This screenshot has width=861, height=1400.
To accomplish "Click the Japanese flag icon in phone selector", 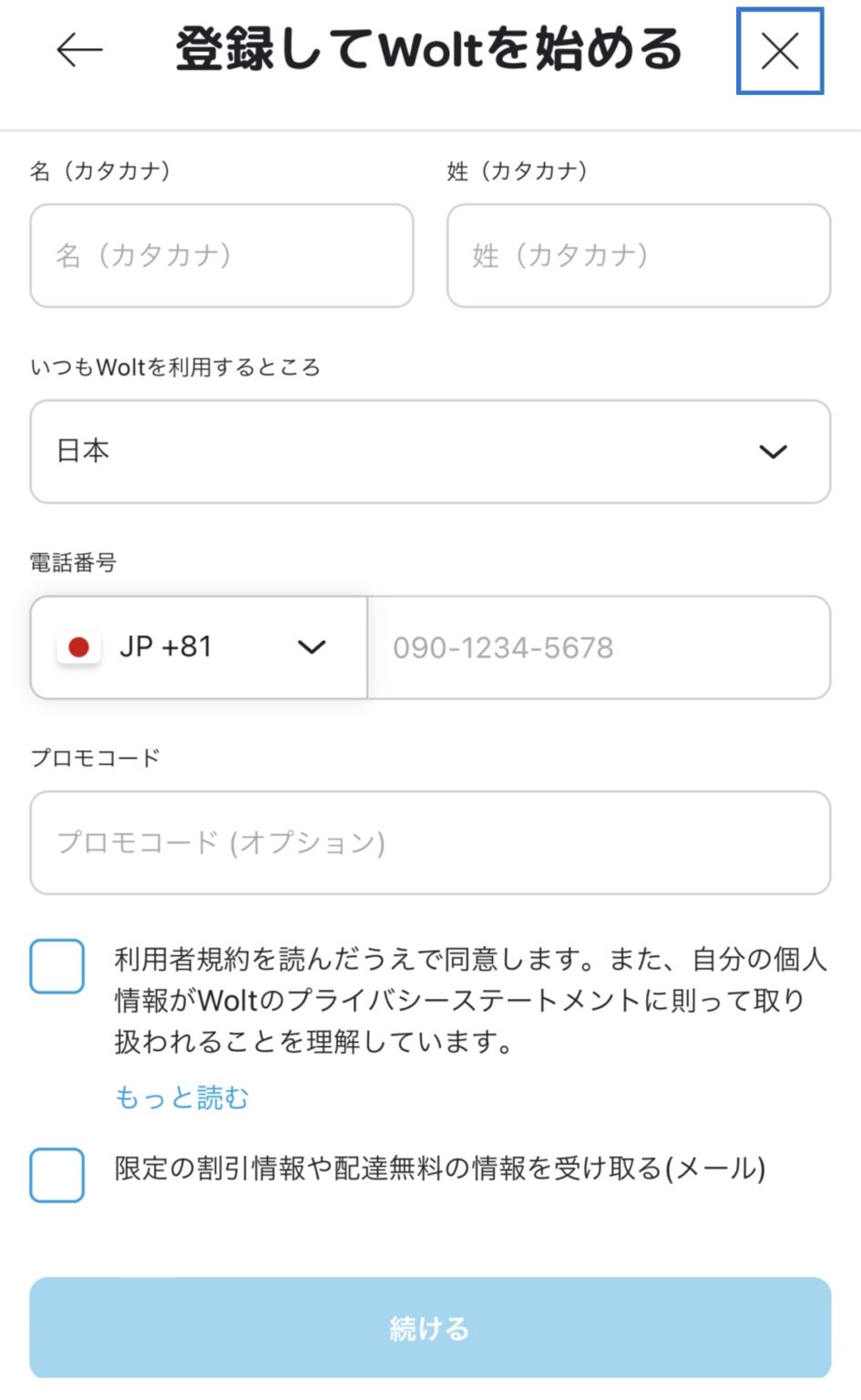I will coord(78,647).
